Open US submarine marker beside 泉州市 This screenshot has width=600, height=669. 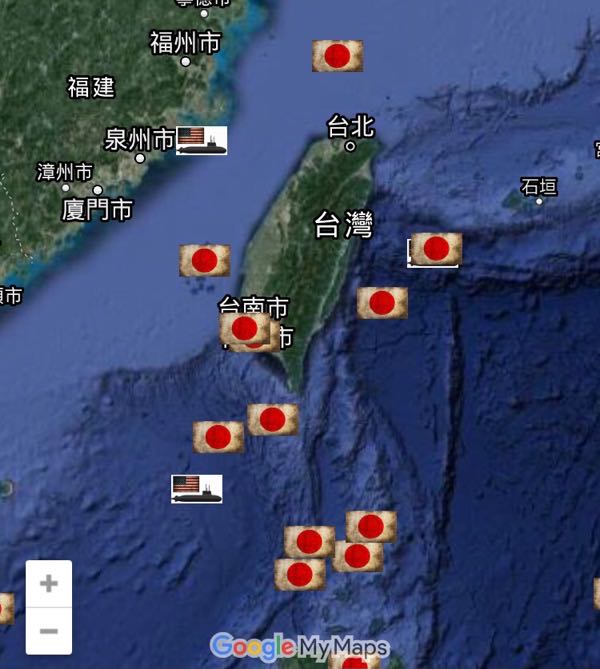coord(202,140)
